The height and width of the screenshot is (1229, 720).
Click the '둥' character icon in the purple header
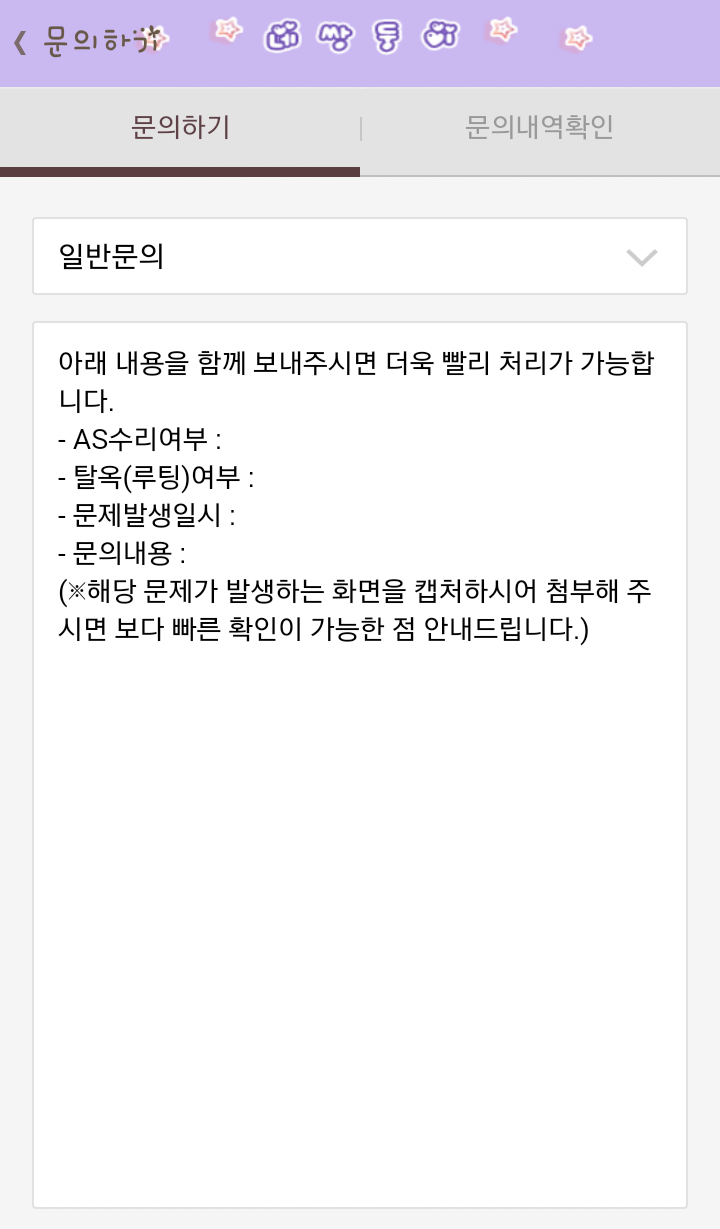pyautogui.click(x=385, y=38)
